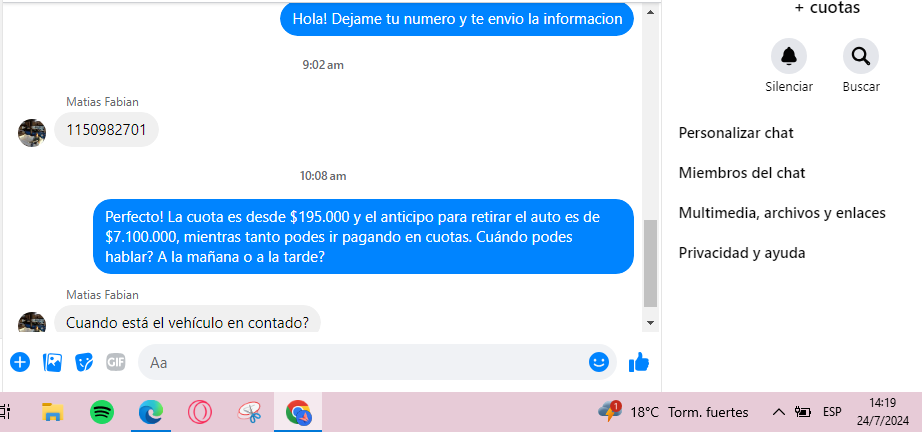Show hidden tray icons chevron
The height and width of the screenshot is (432, 922).
point(778,412)
